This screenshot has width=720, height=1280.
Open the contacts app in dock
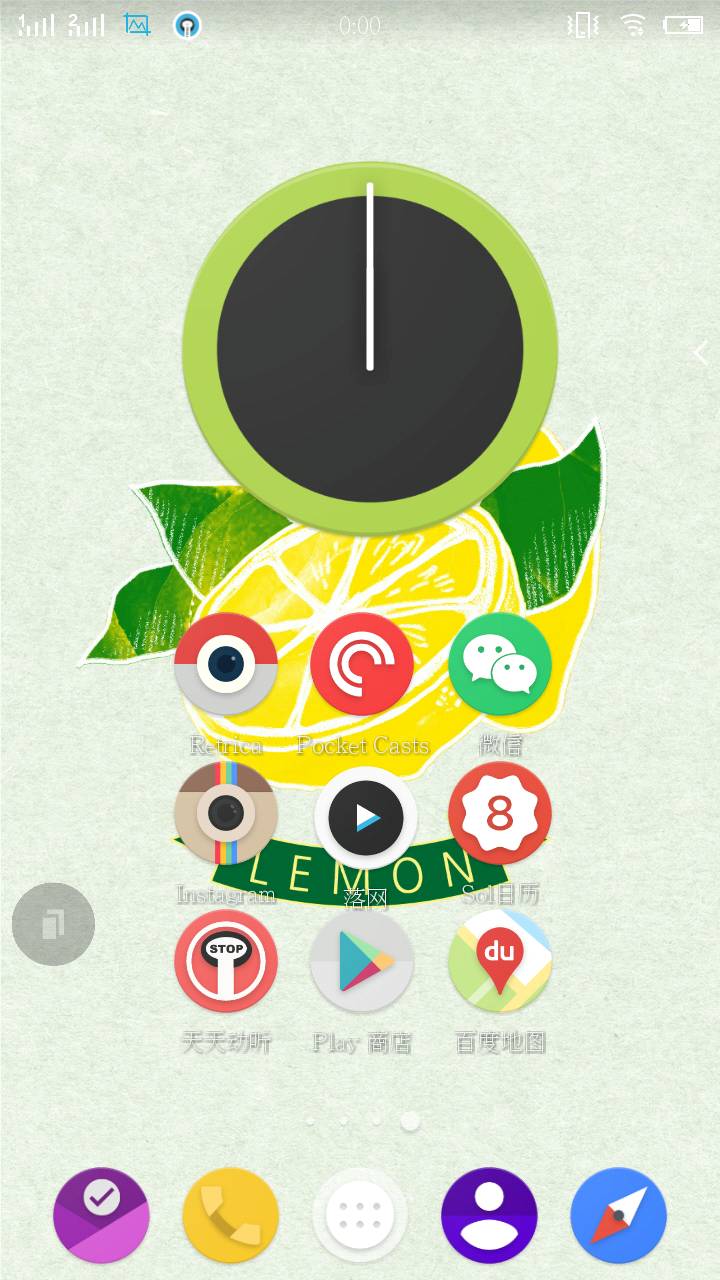(489, 1215)
